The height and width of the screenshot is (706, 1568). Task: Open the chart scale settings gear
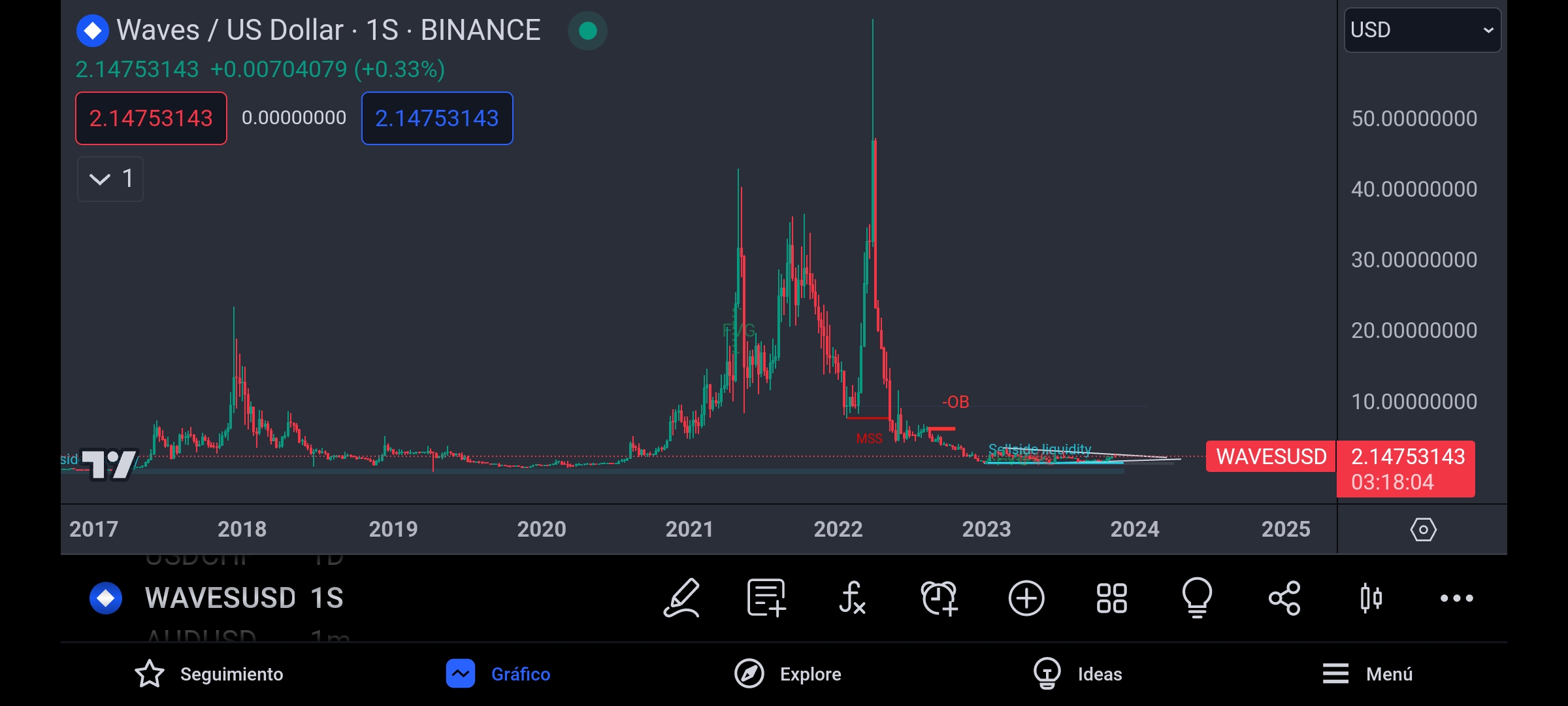click(x=1423, y=529)
